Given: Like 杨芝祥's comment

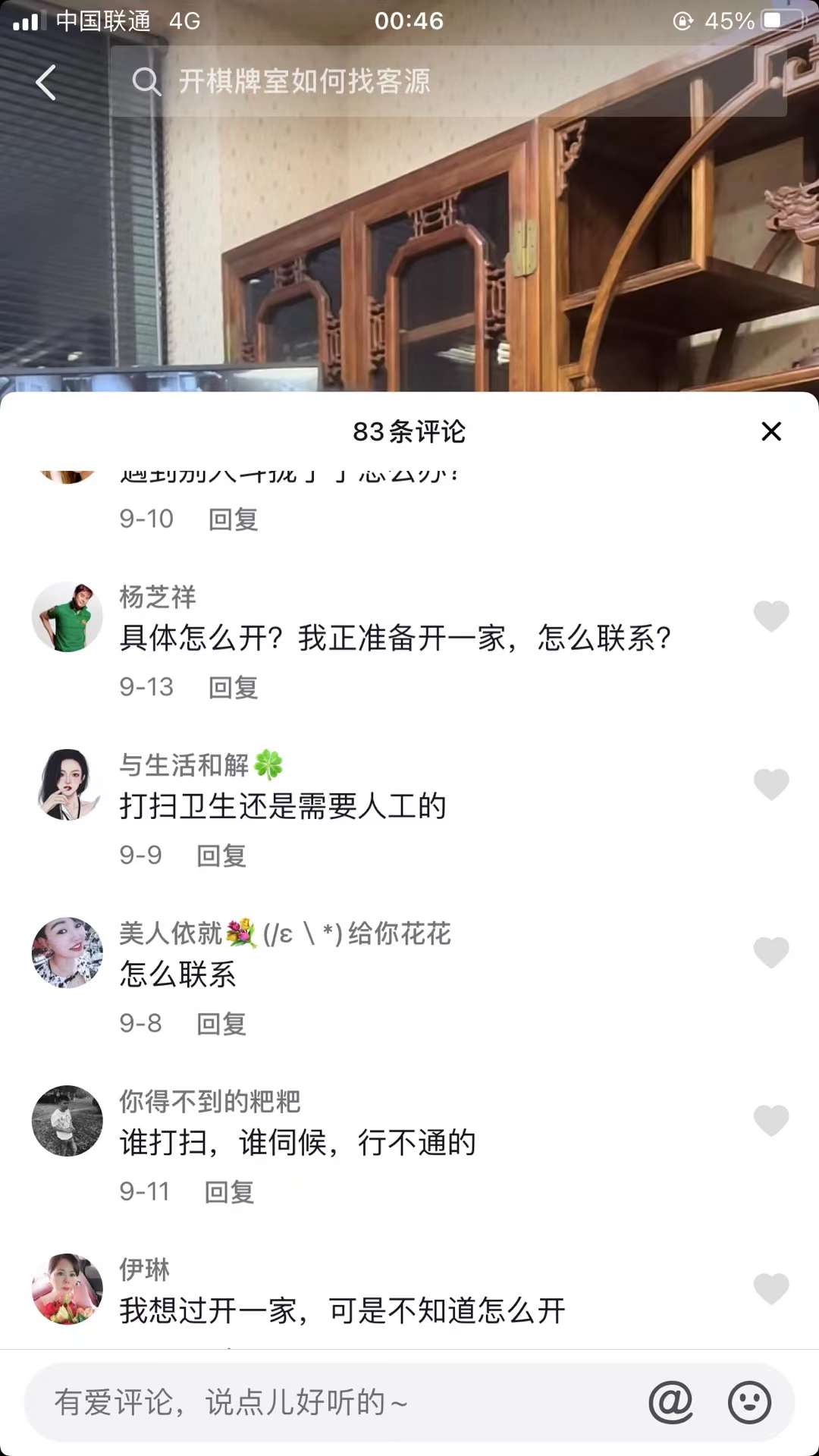Looking at the screenshot, I should click(x=770, y=616).
